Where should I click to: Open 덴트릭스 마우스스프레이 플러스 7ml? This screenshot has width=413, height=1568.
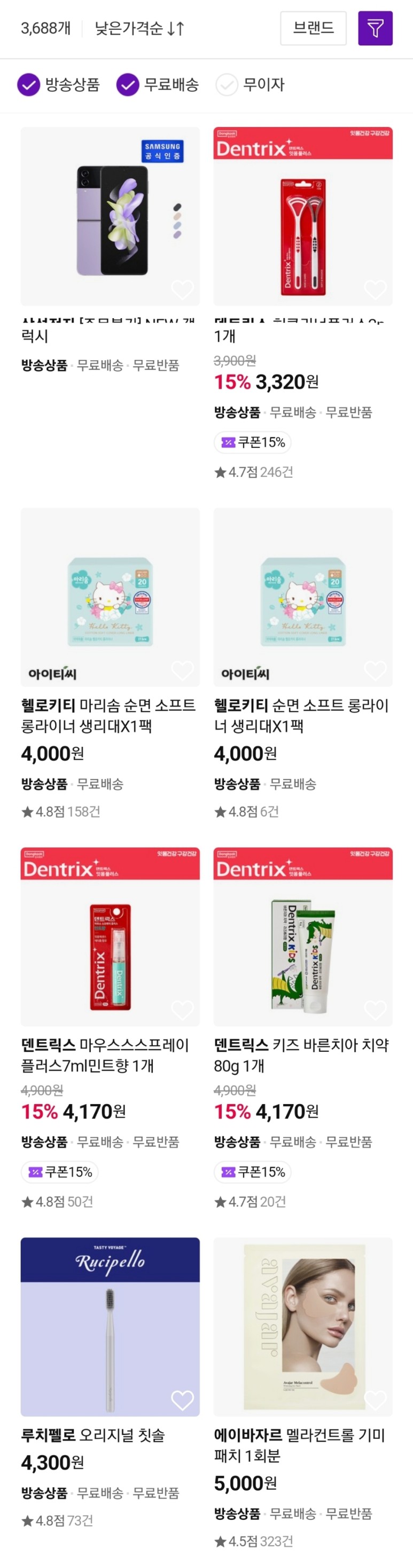tap(110, 1055)
